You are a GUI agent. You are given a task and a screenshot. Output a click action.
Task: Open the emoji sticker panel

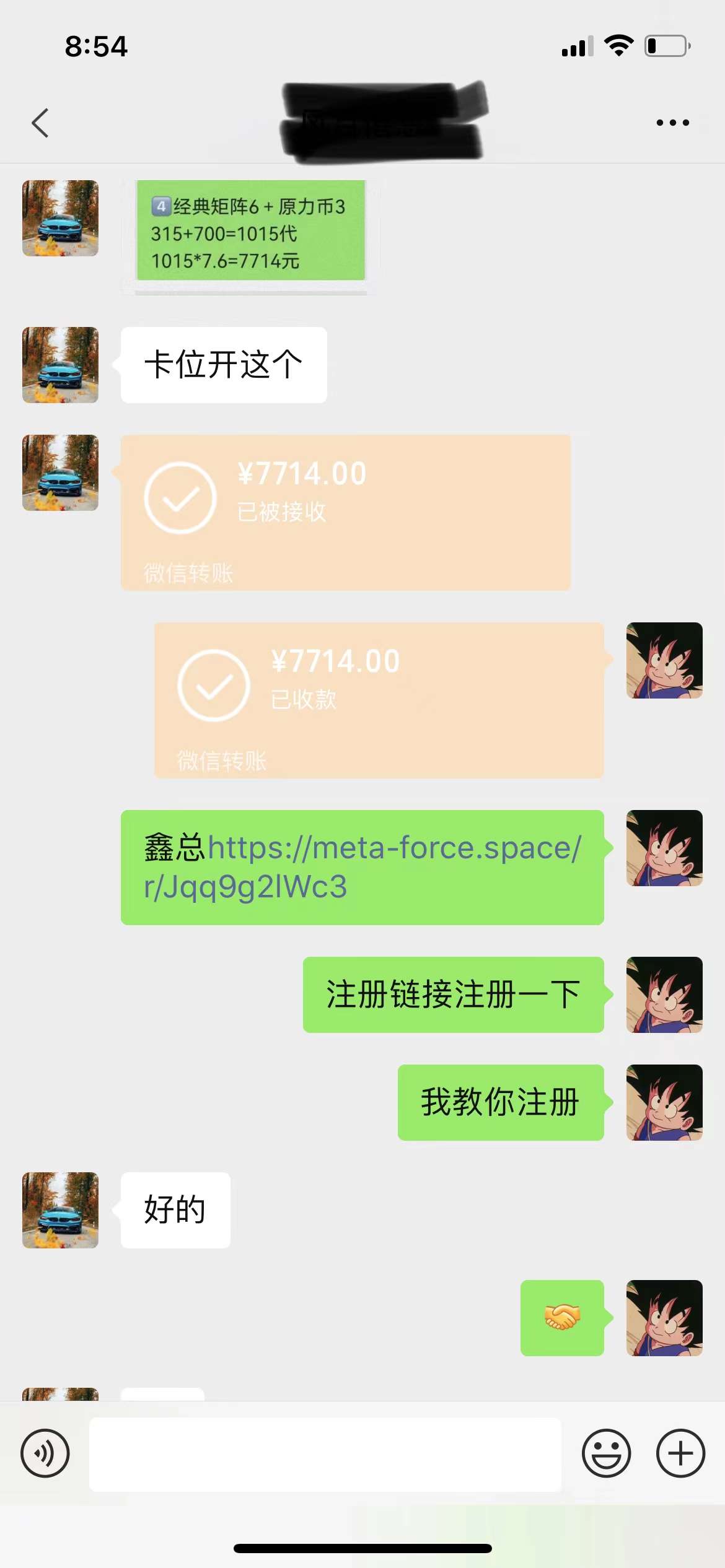pos(606,1453)
